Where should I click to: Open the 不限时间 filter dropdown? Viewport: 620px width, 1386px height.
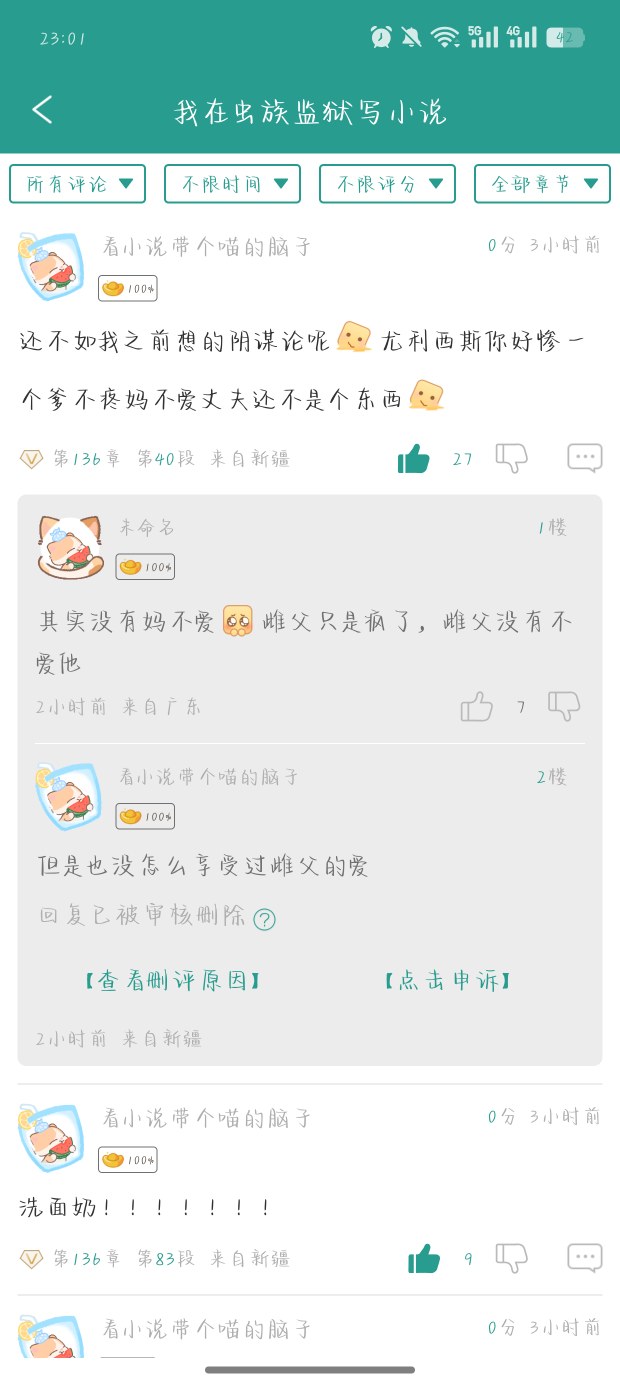233,184
